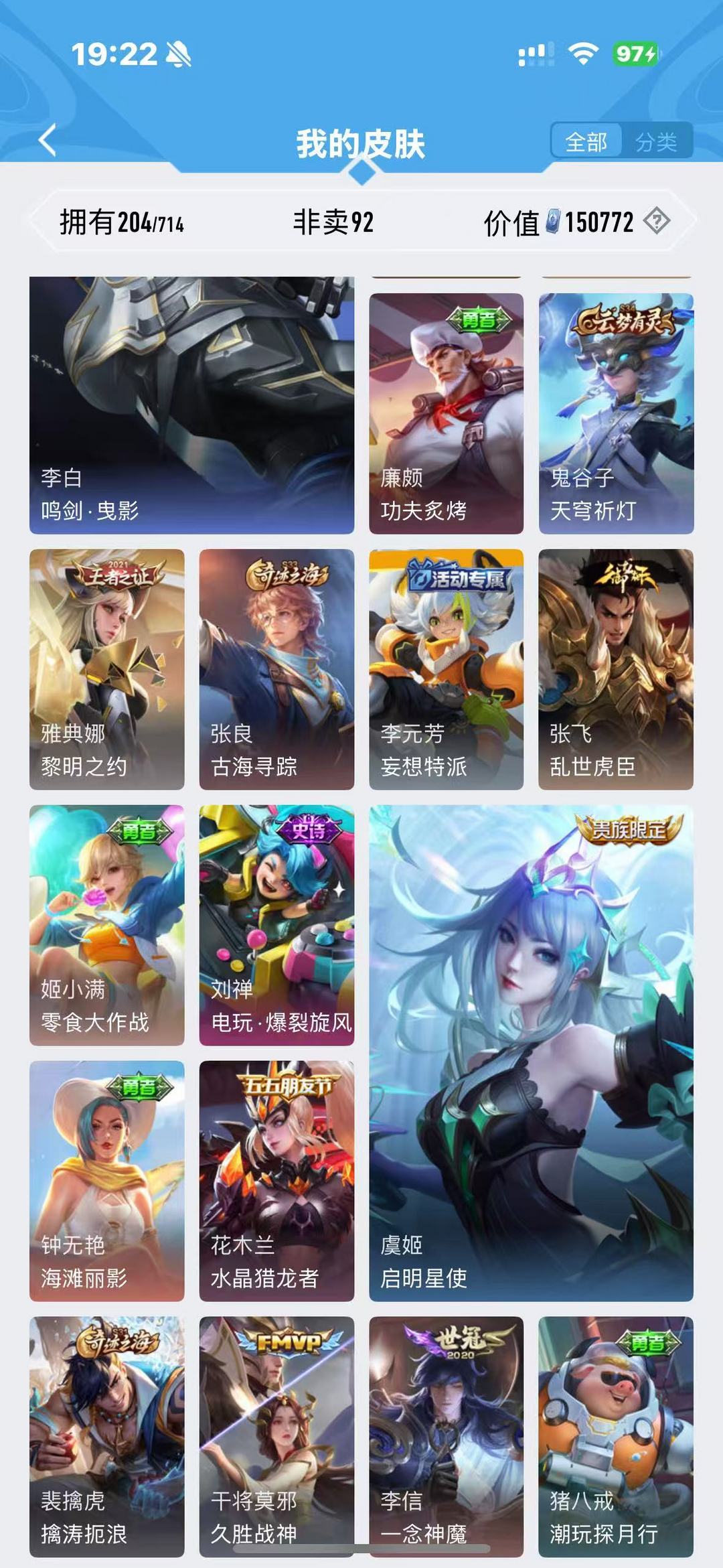723x1568 pixels.
Task: Open 廉颇 功夫炙烤 skin card
Action: pos(447,413)
